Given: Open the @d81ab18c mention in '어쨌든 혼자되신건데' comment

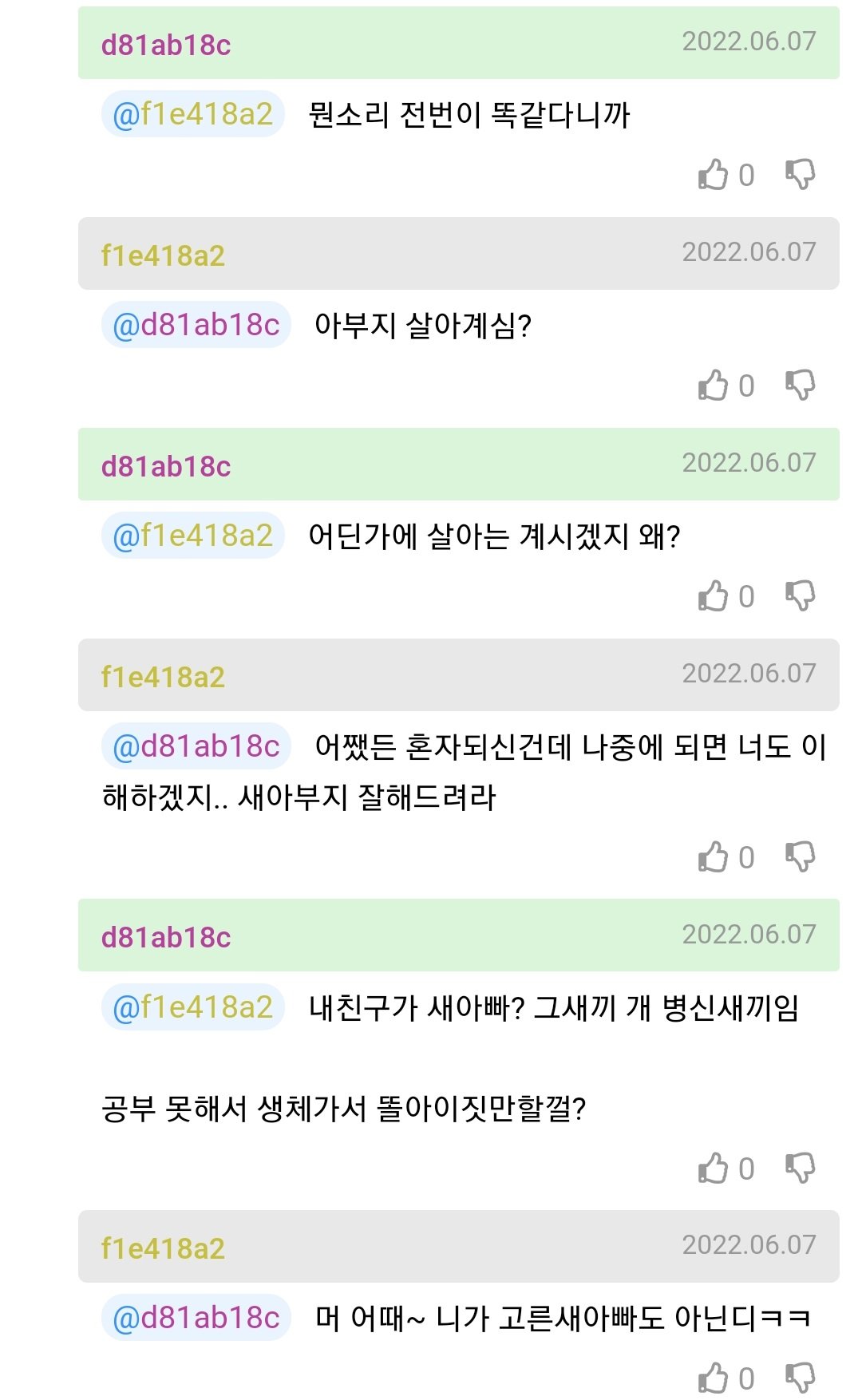Looking at the screenshot, I should (196, 746).
